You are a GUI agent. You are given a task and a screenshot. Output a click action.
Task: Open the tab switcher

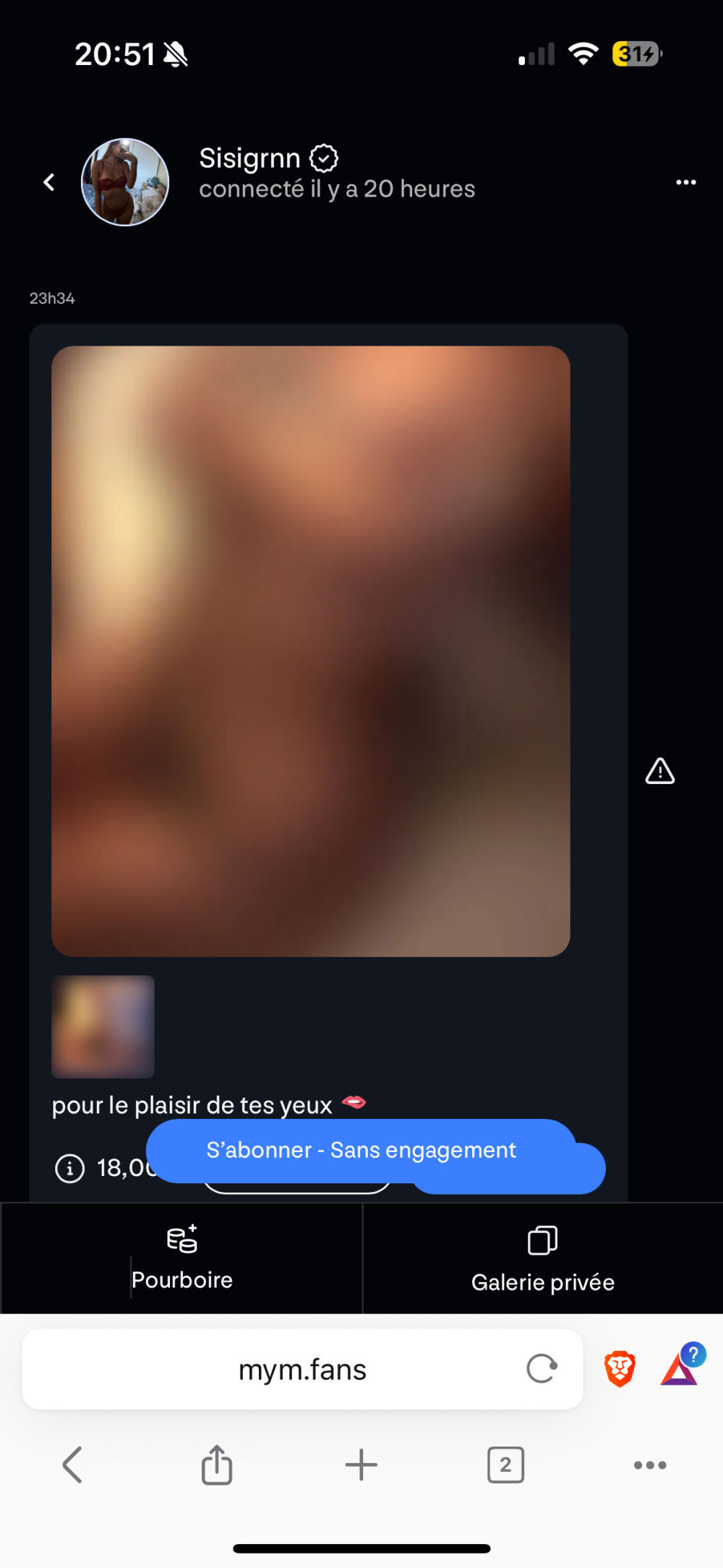(x=505, y=1465)
